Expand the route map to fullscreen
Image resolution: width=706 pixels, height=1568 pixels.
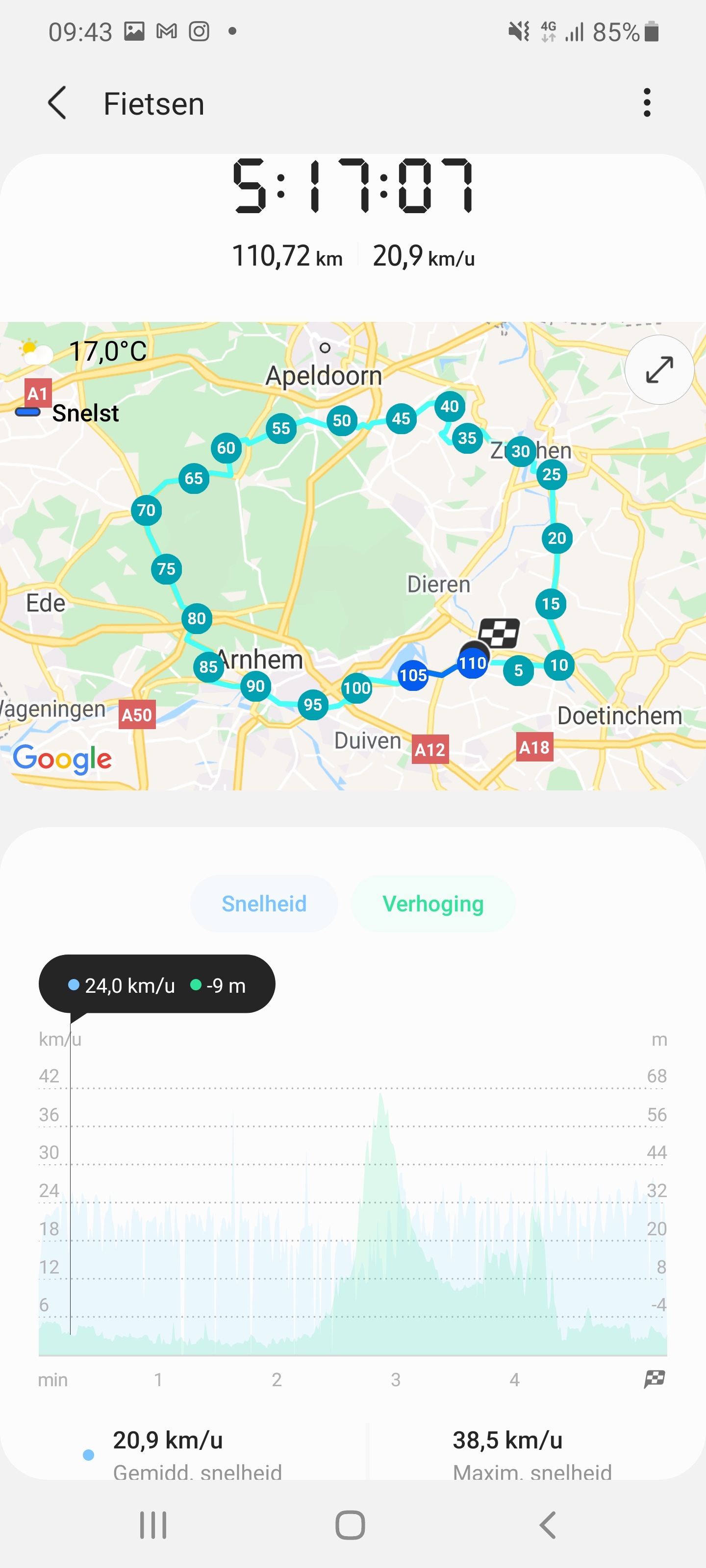click(658, 369)
